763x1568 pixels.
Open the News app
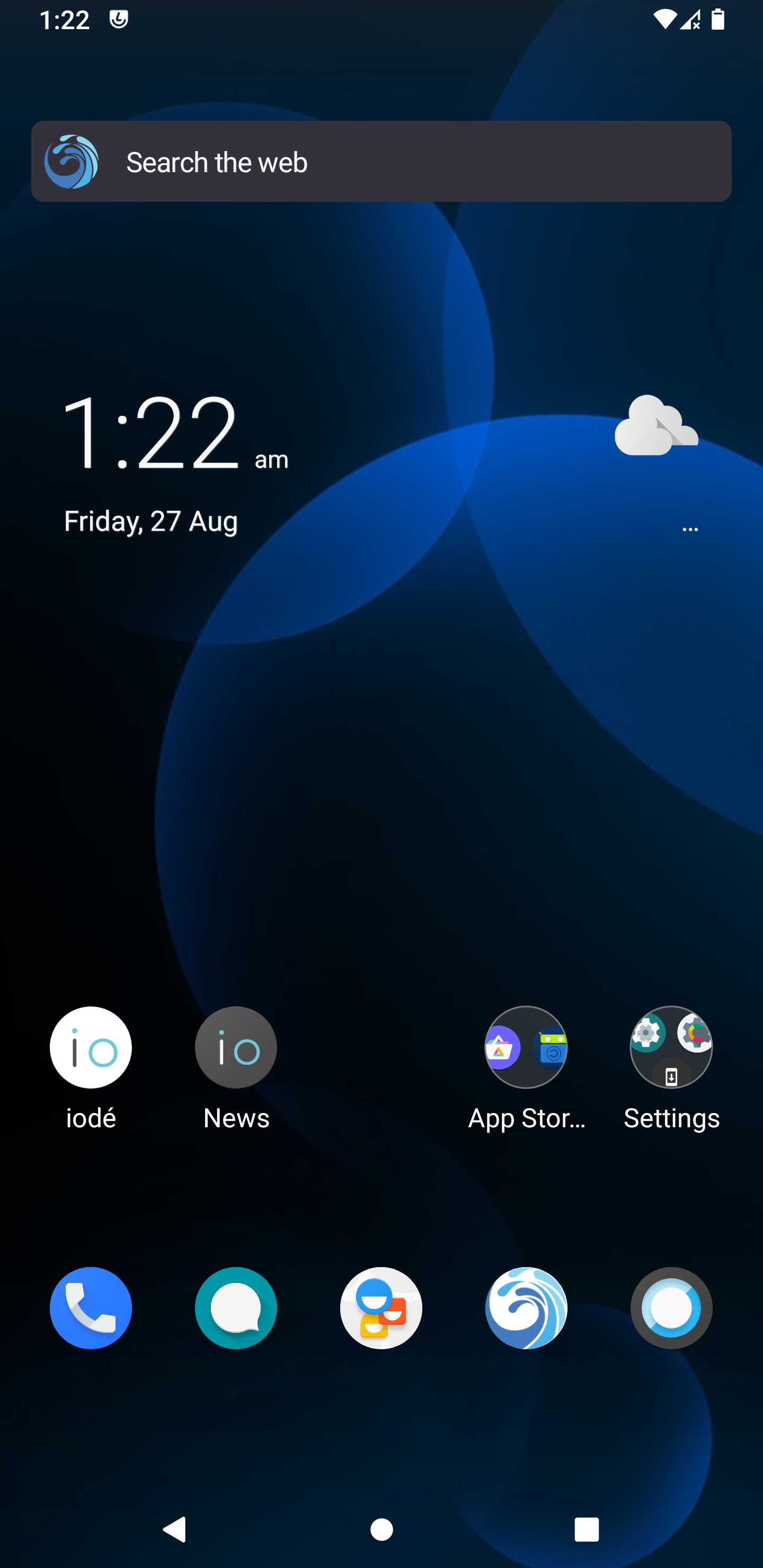[x=236, y=1067]
